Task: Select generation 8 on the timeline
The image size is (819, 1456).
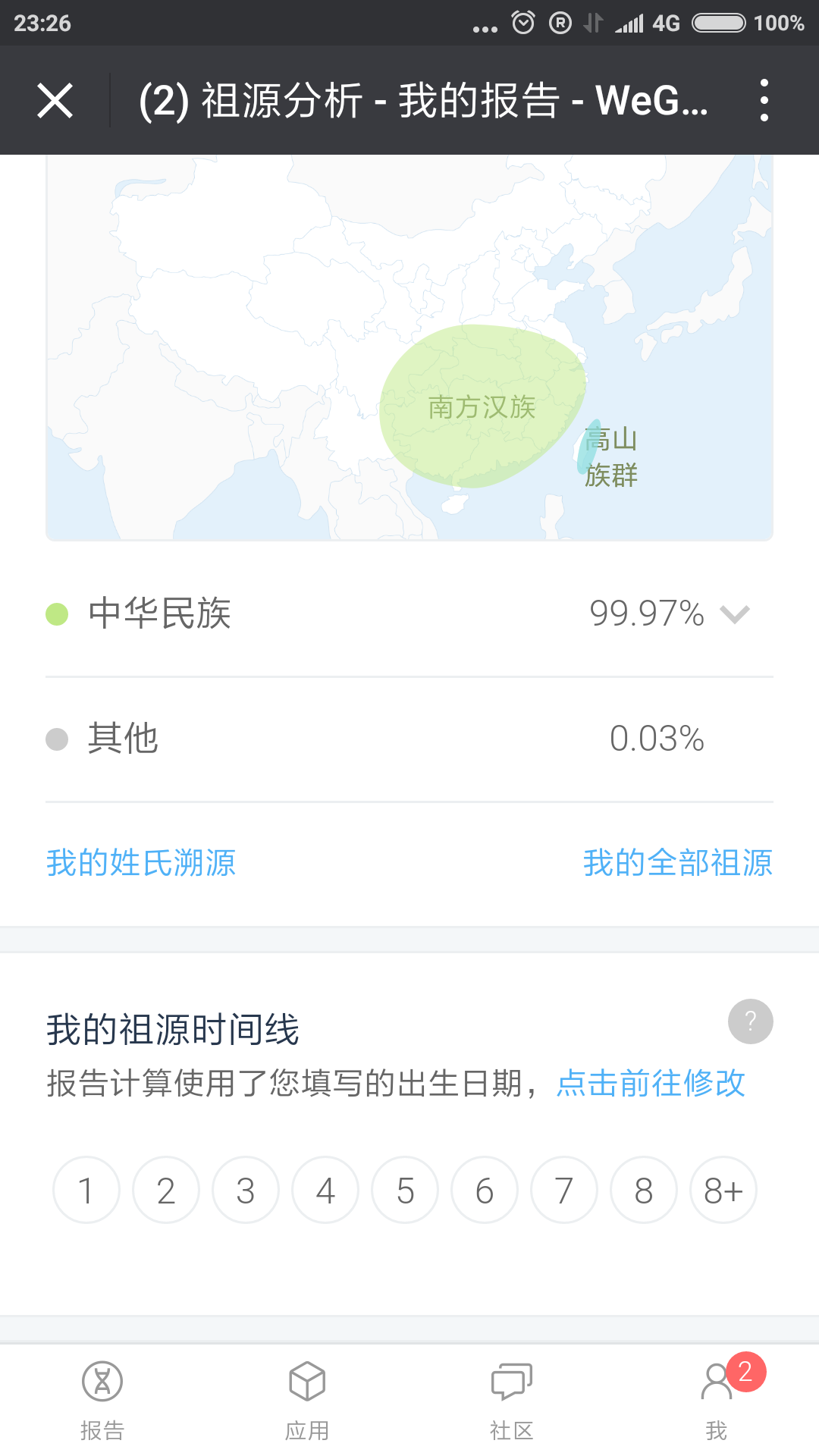Action: pos(644,1190)
